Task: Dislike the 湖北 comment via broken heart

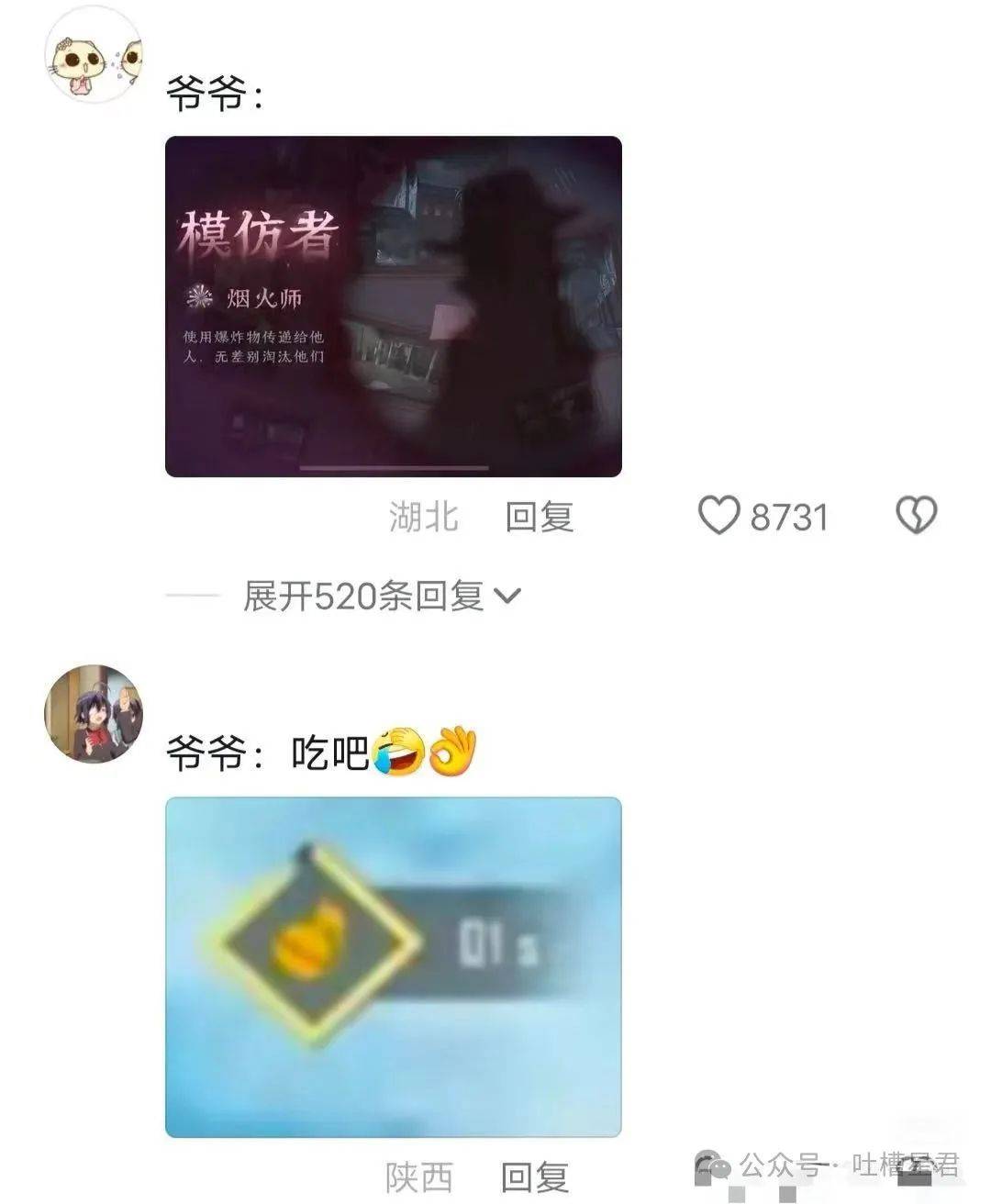Action: click(x=916, y=516)
